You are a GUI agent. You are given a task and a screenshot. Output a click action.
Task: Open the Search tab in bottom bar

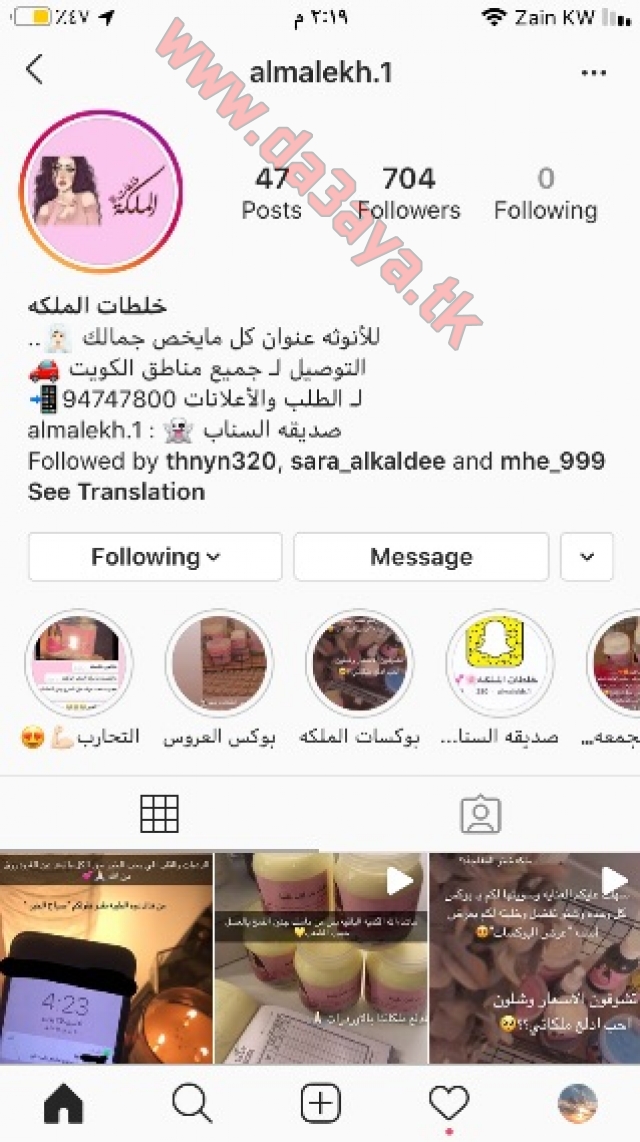pos(192,1104)
